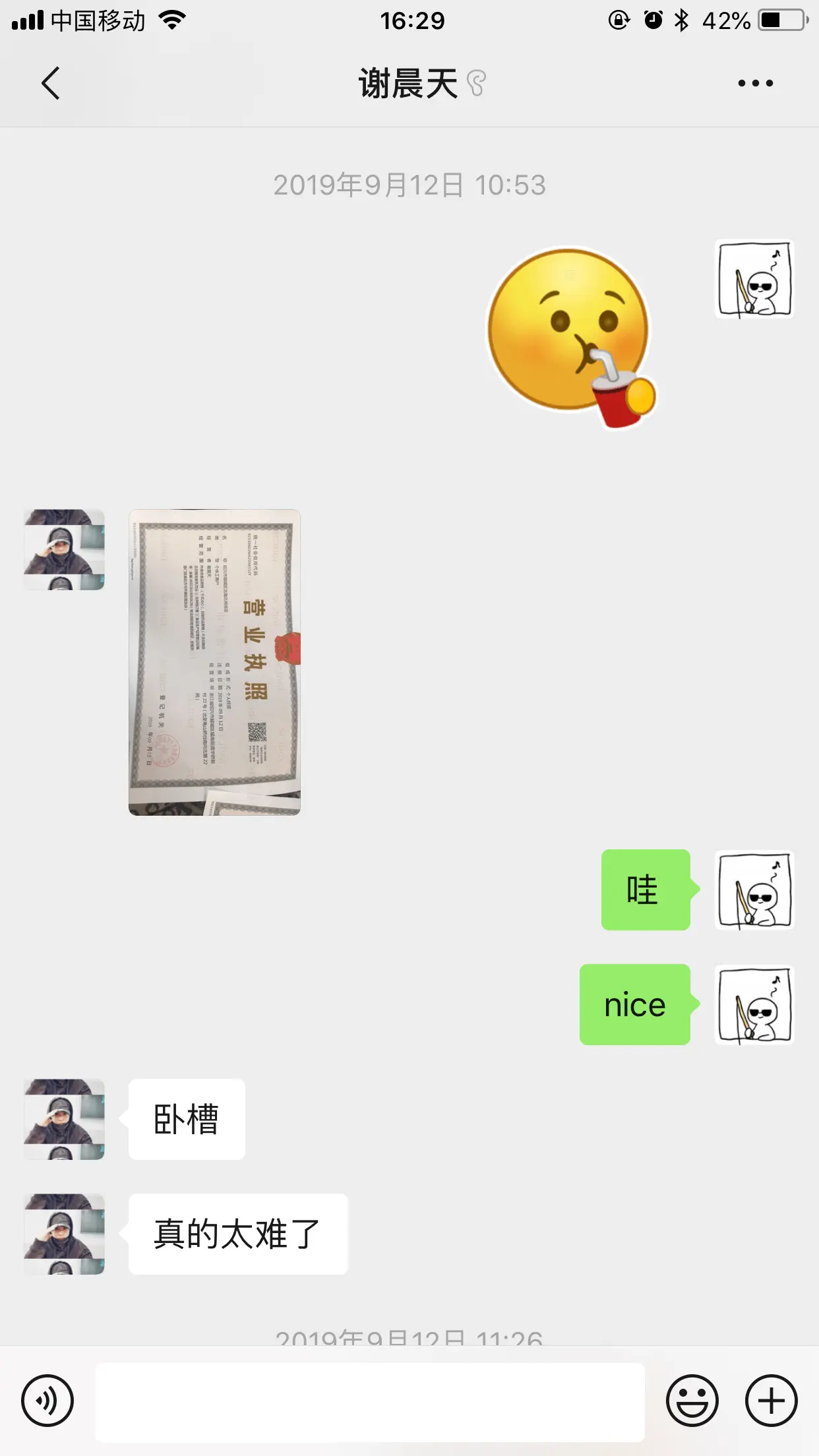819x1456 pixels.
Task: Switch to voice message input
Action: [47, 1401]
